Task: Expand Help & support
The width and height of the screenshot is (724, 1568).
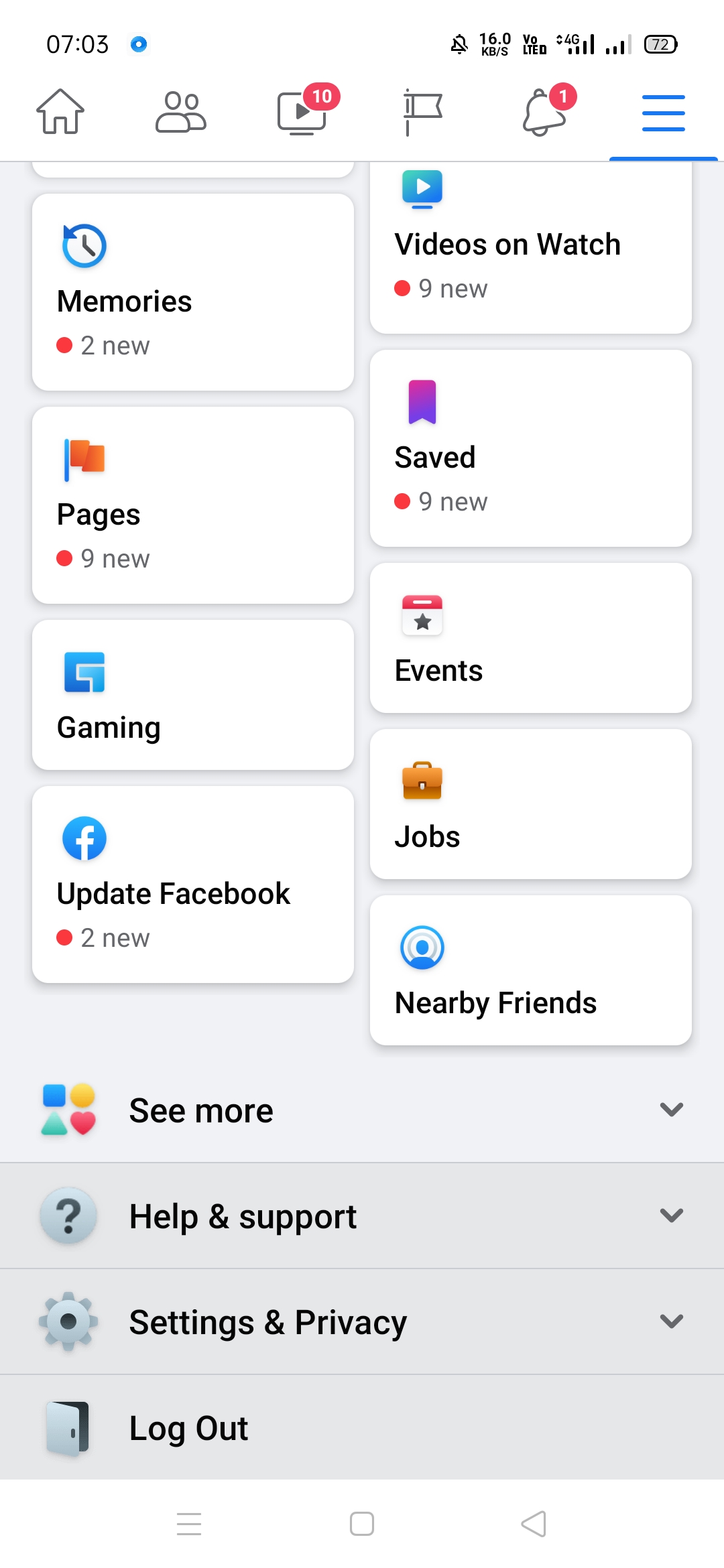Action: (362, 1216)
